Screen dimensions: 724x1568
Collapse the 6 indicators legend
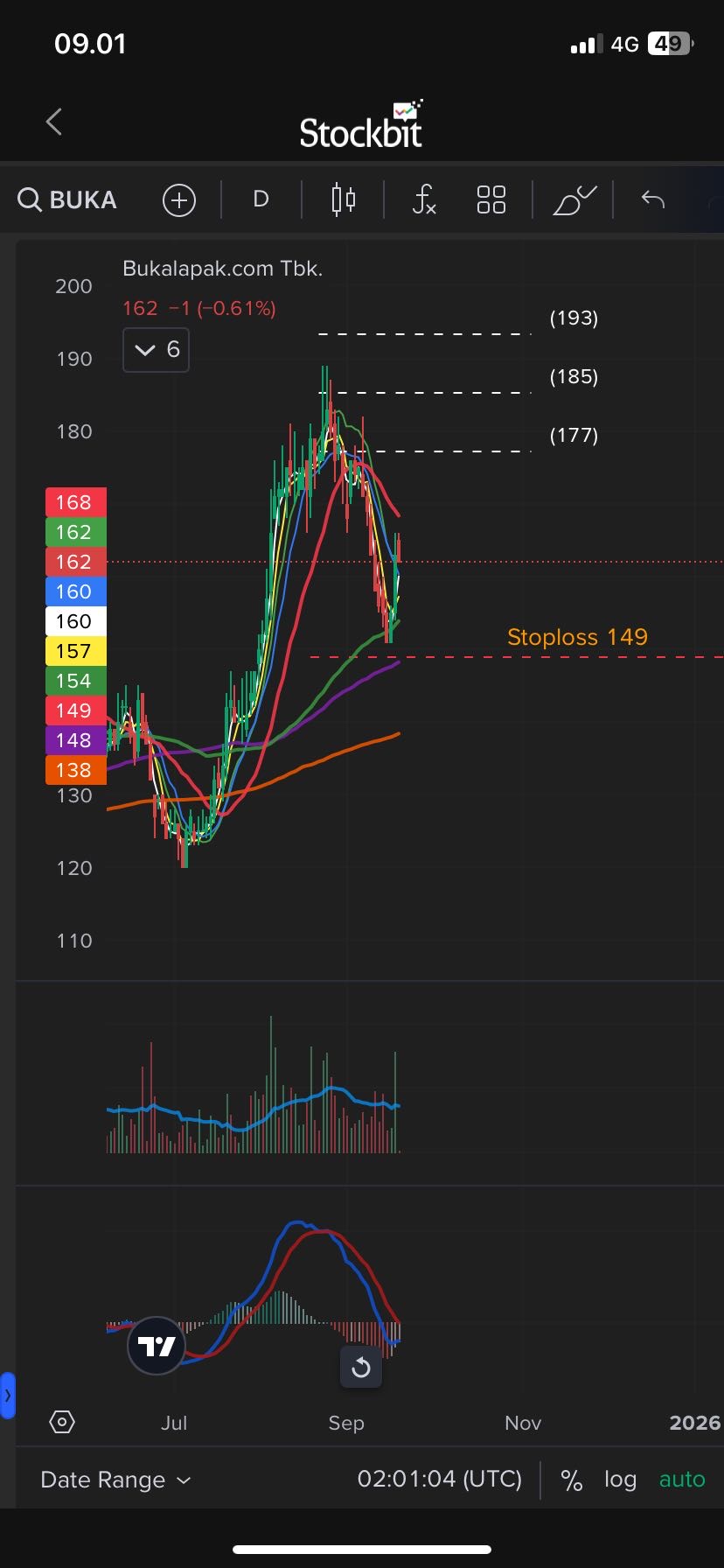156,350
